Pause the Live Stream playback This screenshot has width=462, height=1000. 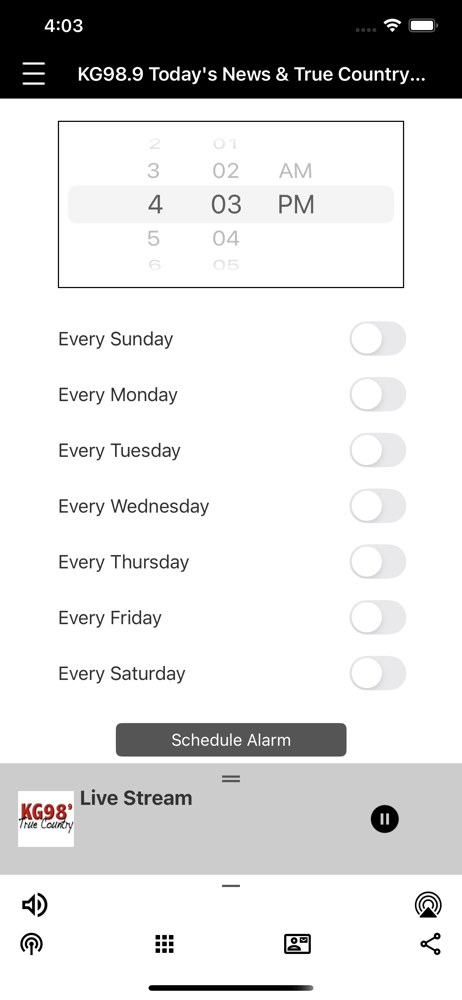point(385,819)
